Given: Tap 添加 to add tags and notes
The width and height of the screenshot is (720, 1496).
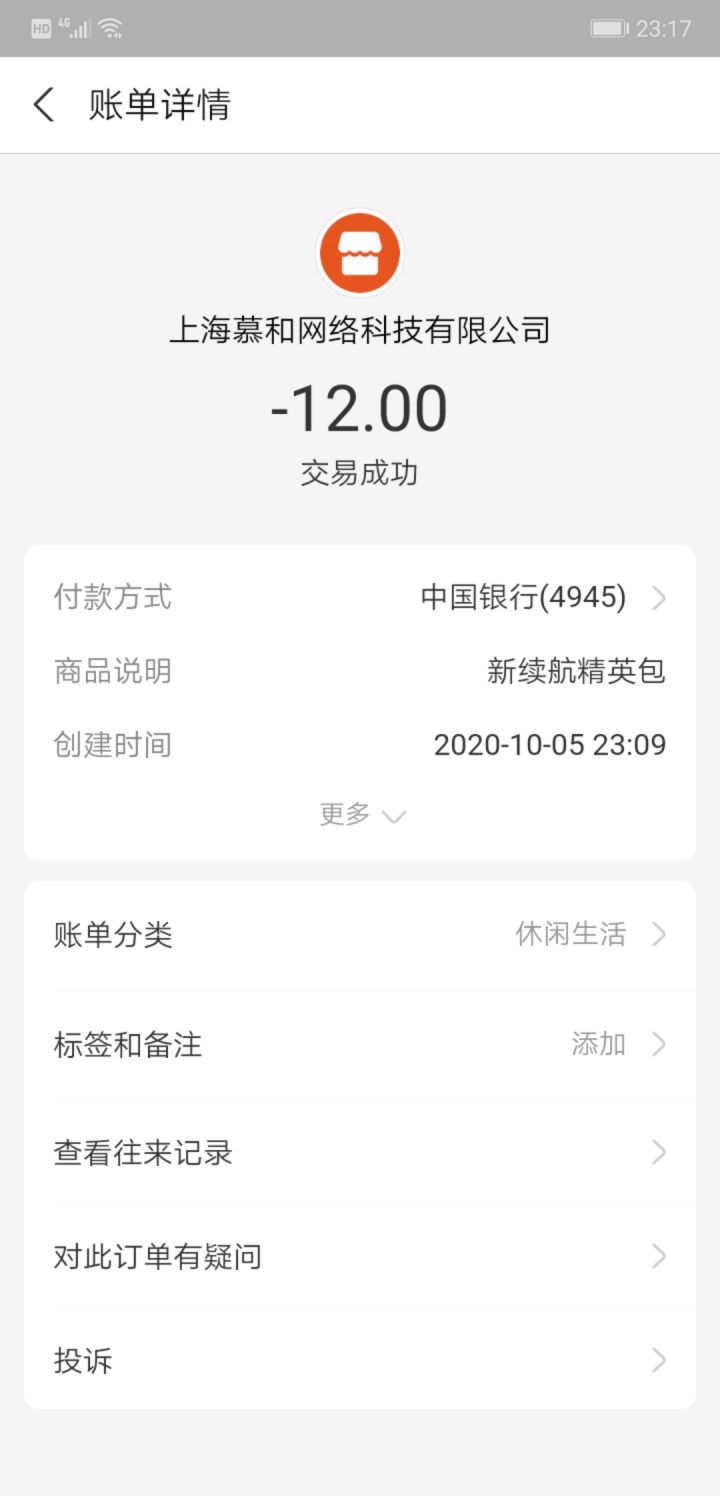Looking at the screenshot, I should [x=598, y=1044].
